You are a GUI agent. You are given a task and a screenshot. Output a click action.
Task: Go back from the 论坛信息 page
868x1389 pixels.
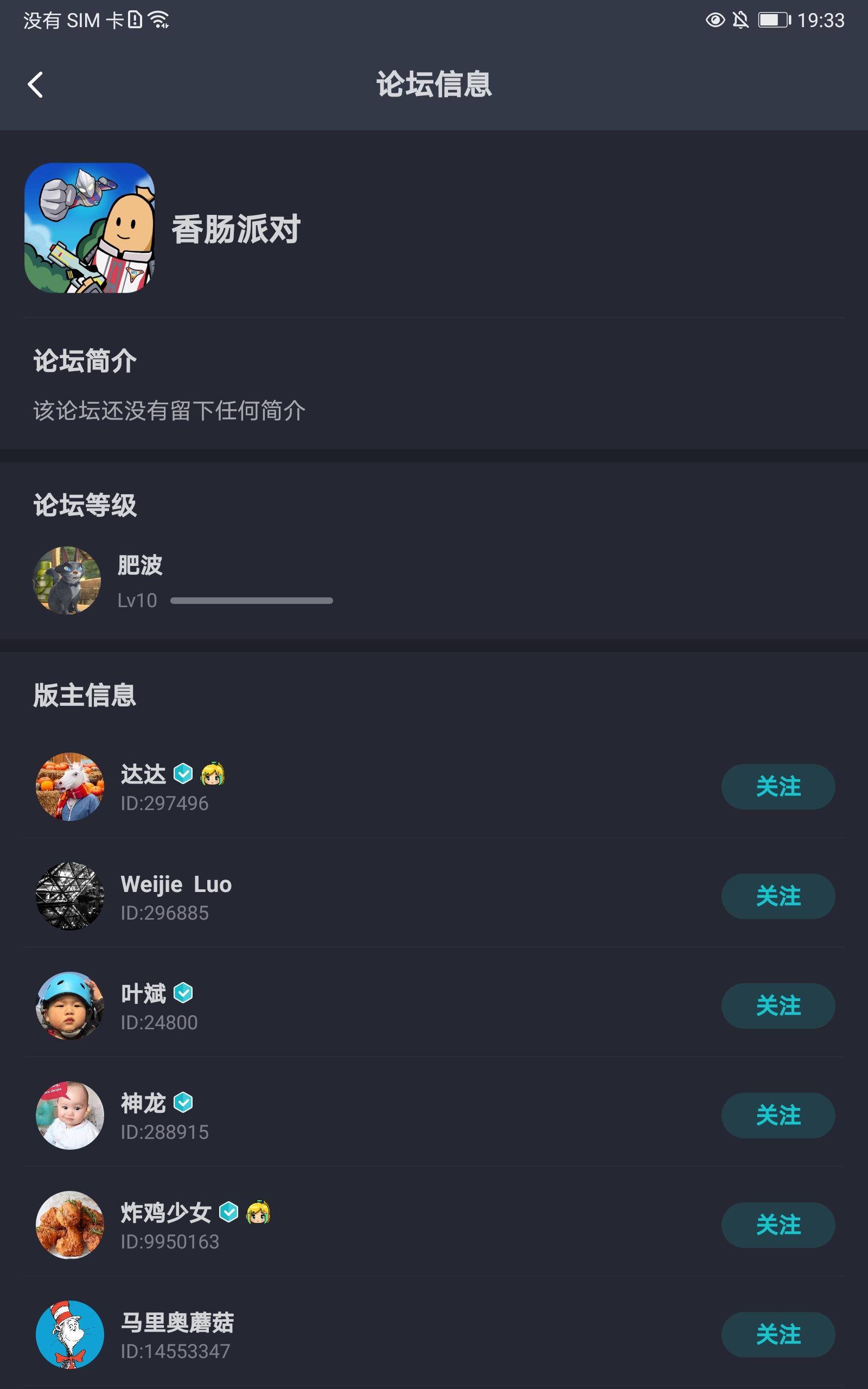click(35, 85)
